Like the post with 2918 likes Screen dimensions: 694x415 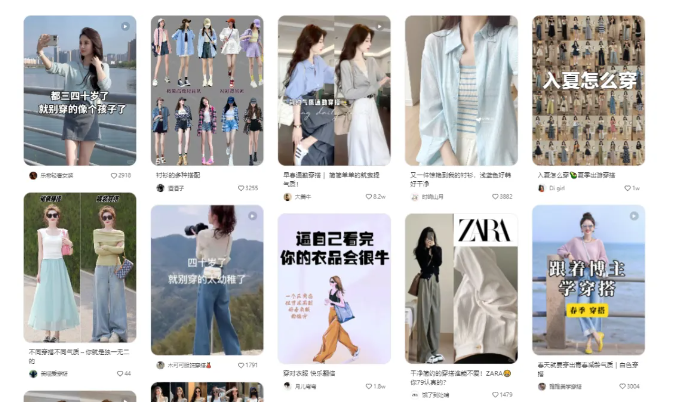pos(114,175)
